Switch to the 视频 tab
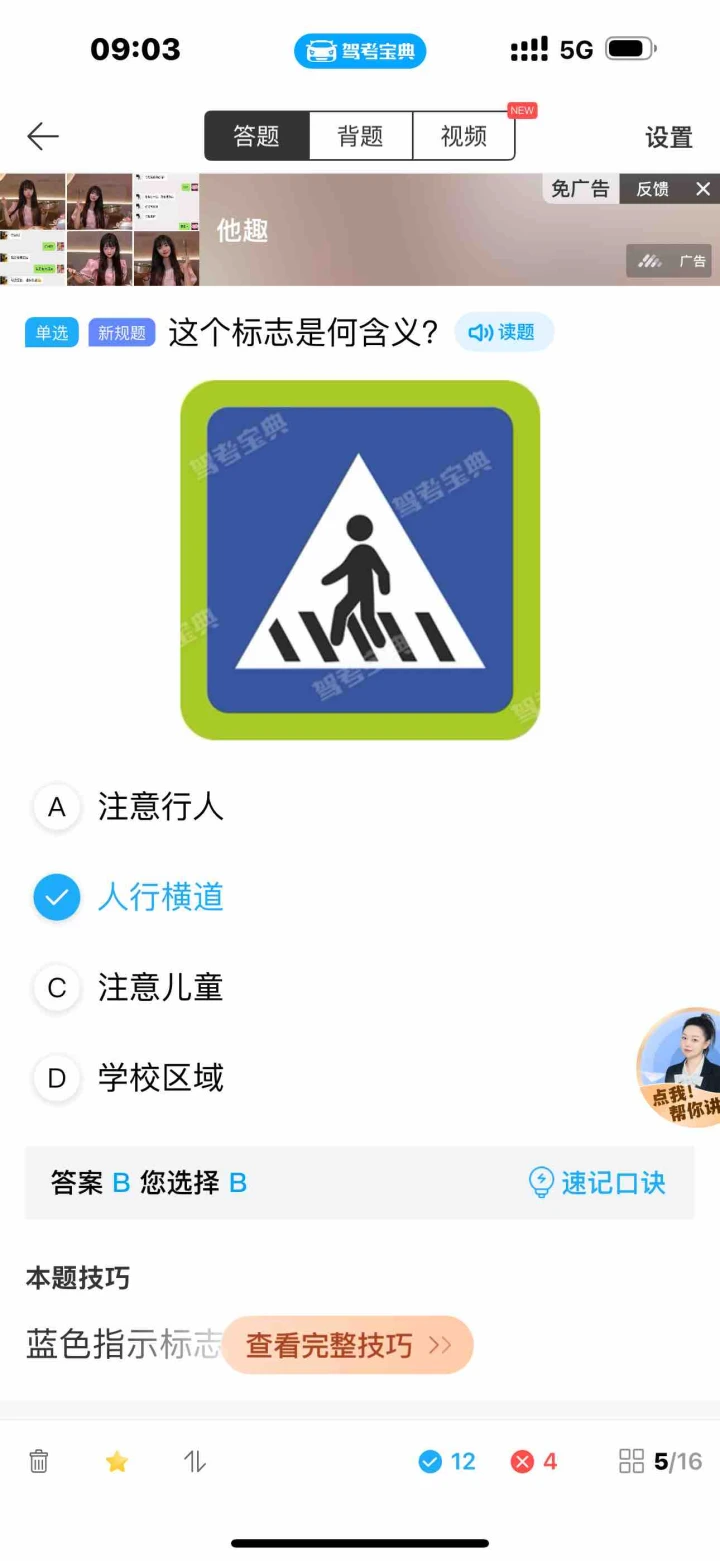Image resolution: width=720 pixels, height=1561 pixels. coord(464,136)
